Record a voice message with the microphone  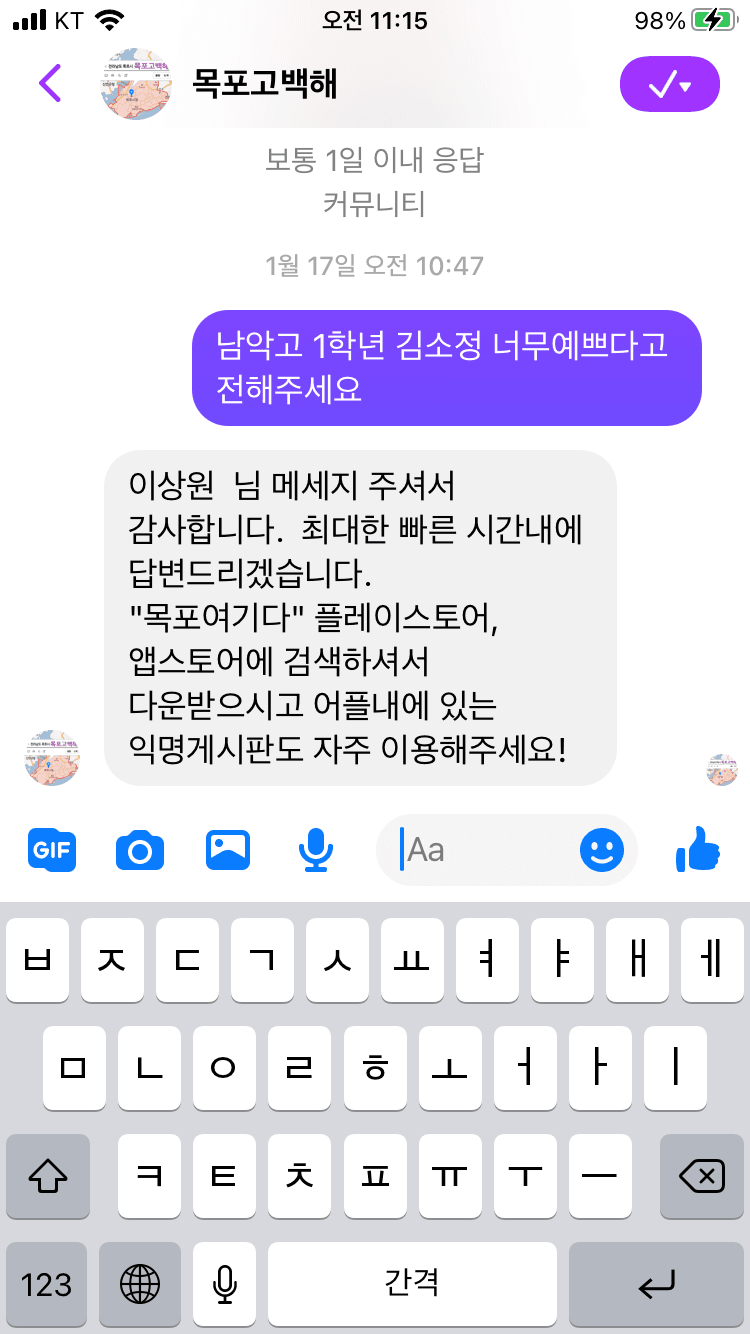point(316,850)
